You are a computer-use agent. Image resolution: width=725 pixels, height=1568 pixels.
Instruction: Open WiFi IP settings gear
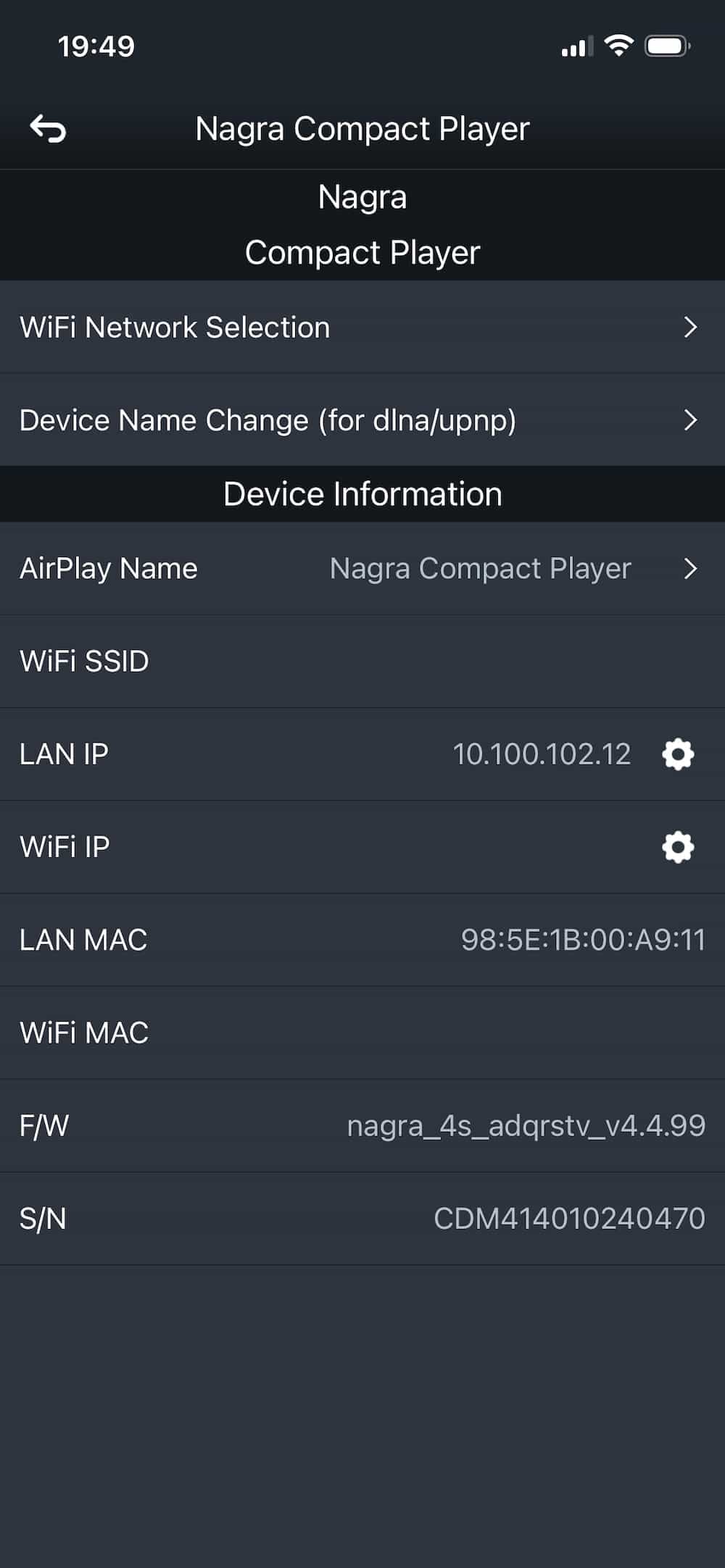tap(678, 847)
